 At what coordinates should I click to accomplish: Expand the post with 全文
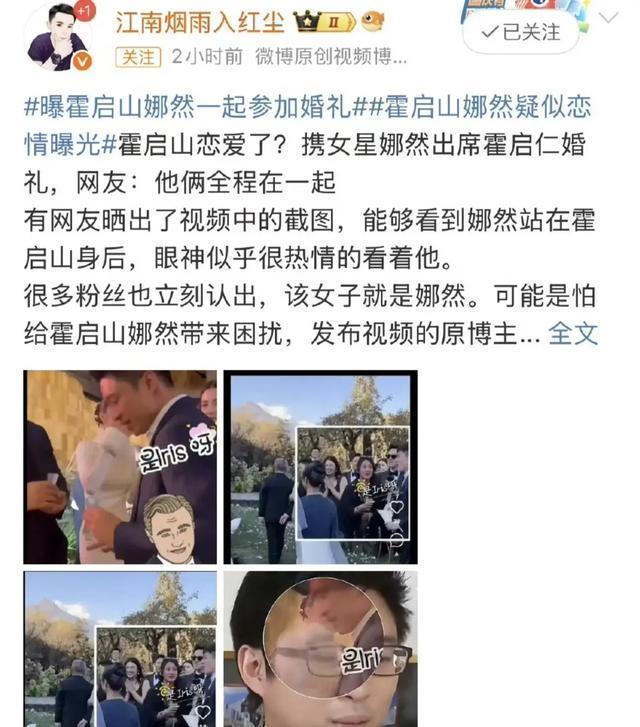(x=574, y=334)
